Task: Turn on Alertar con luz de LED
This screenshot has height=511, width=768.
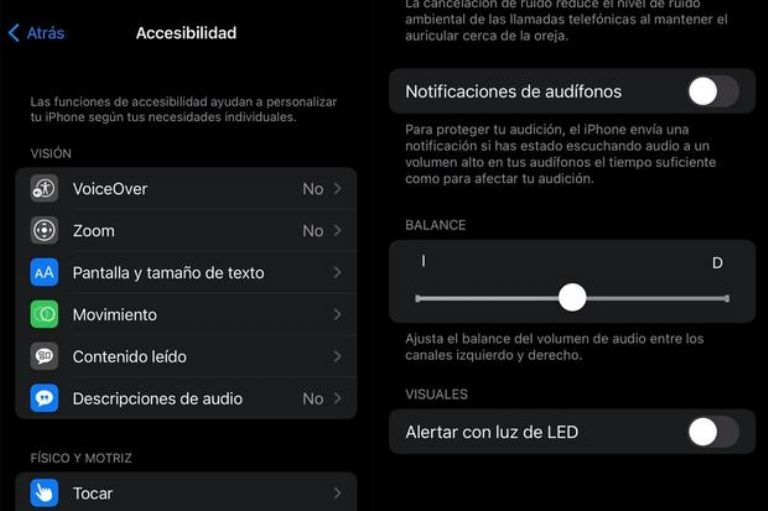Action: pos(713,432)
